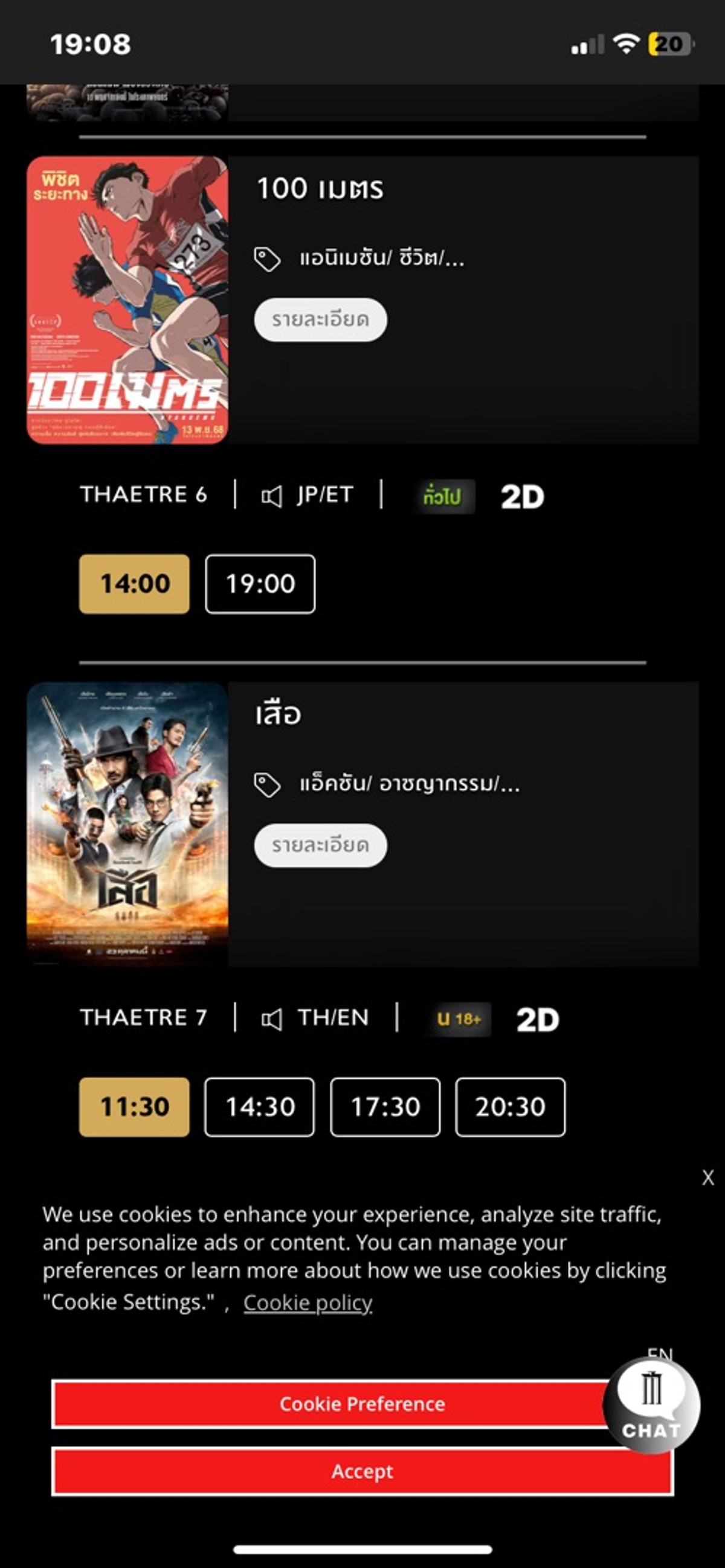This screenshot has height=1568, width=725.
Task: Dismiss the cookie banner with X
Action: coord(707,1178)
